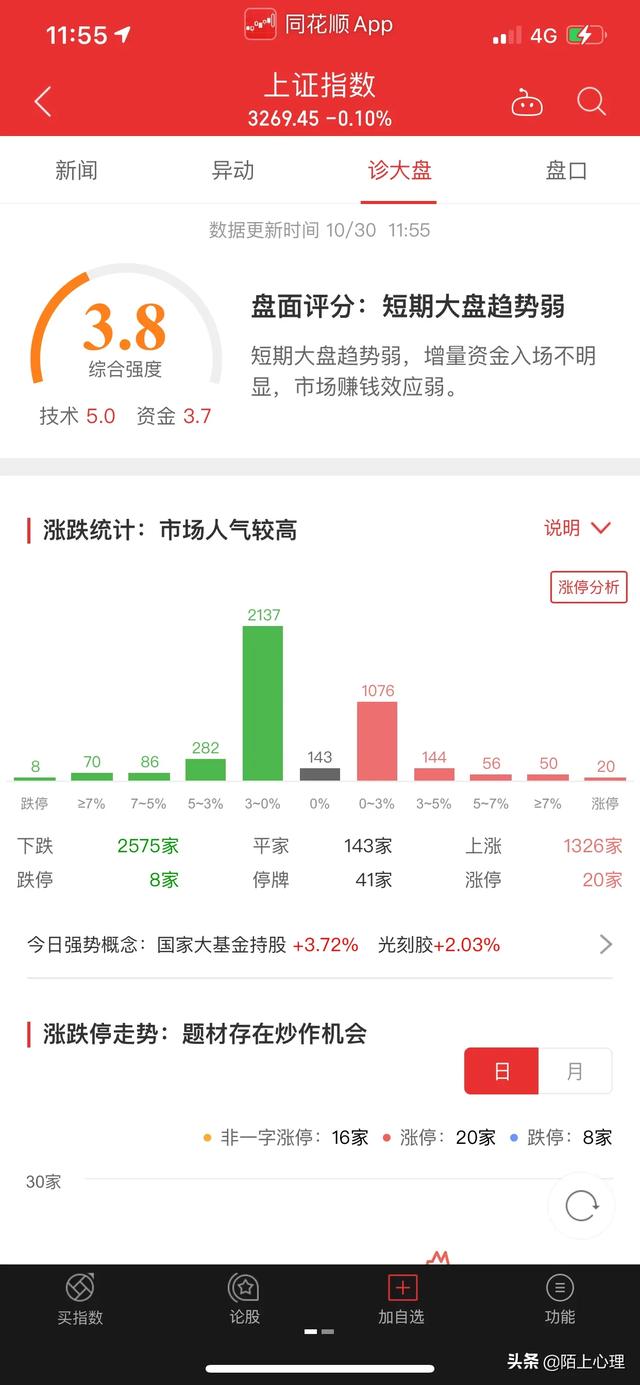Open 论股 stock discussion
640x1385 pixels.
pyautogui.click(x=244, y=1299)
